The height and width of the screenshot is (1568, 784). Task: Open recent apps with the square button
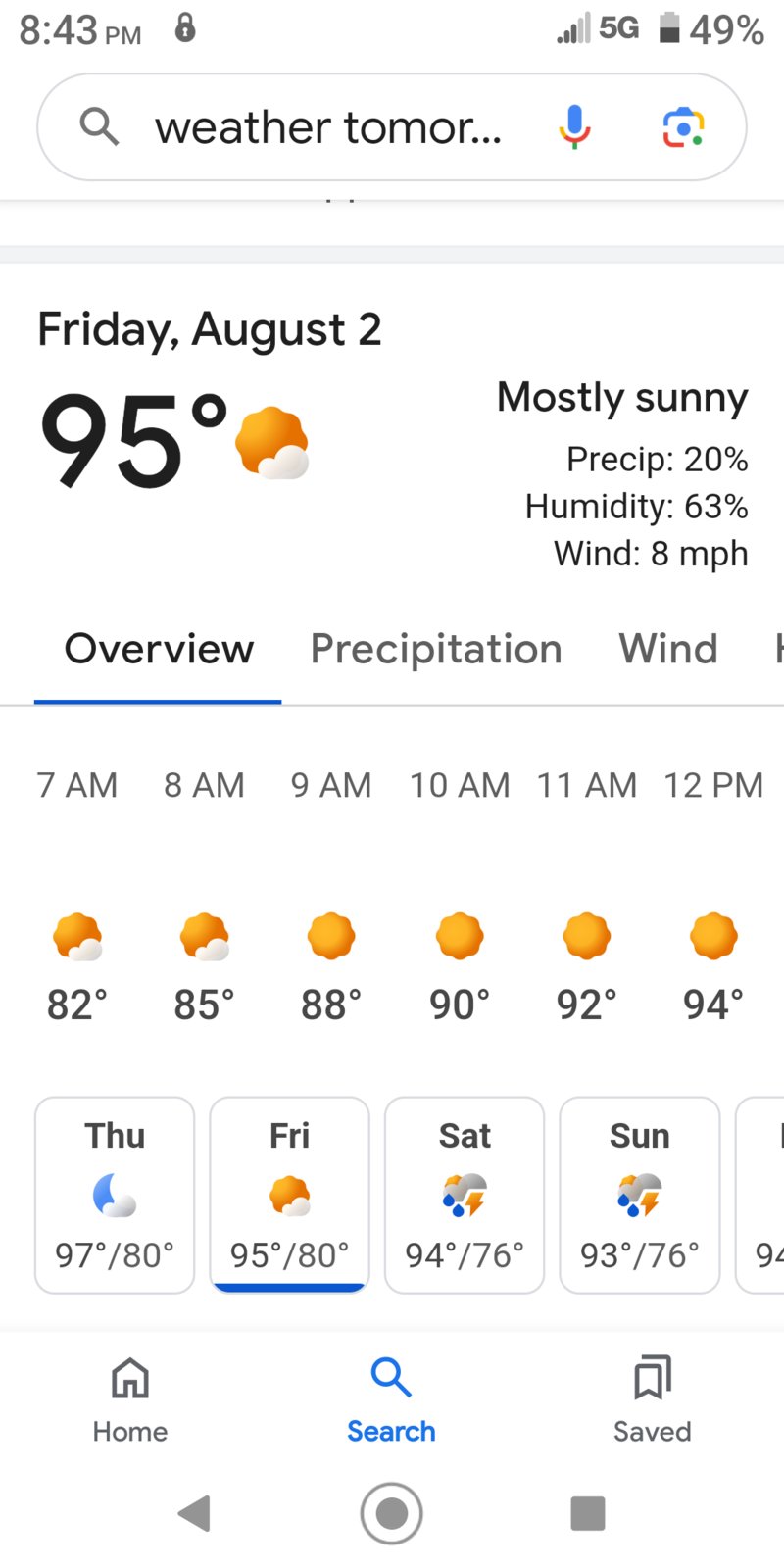pos(588,1513)
